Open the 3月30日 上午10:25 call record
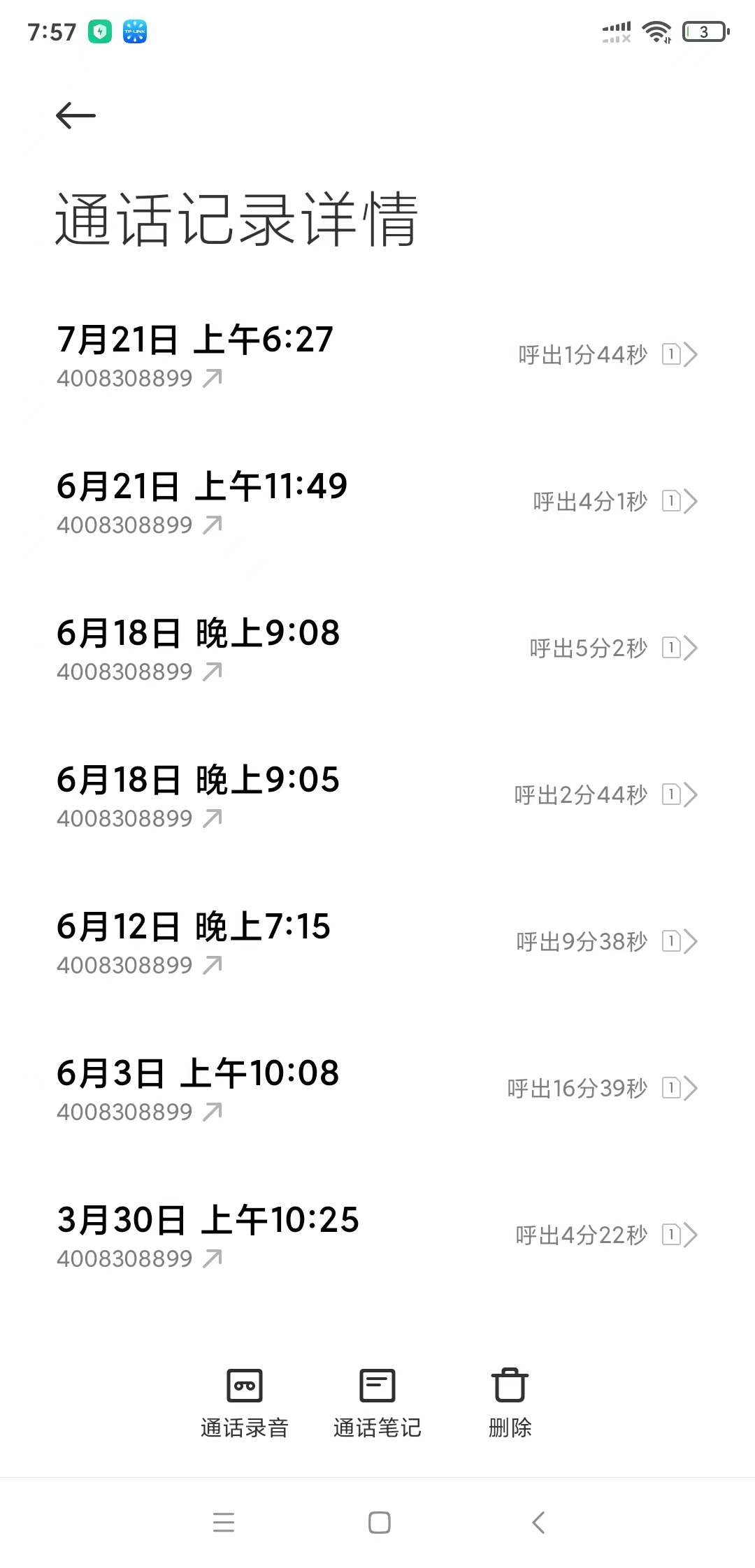The image size is (755, 1568). tap(377, 1236)
